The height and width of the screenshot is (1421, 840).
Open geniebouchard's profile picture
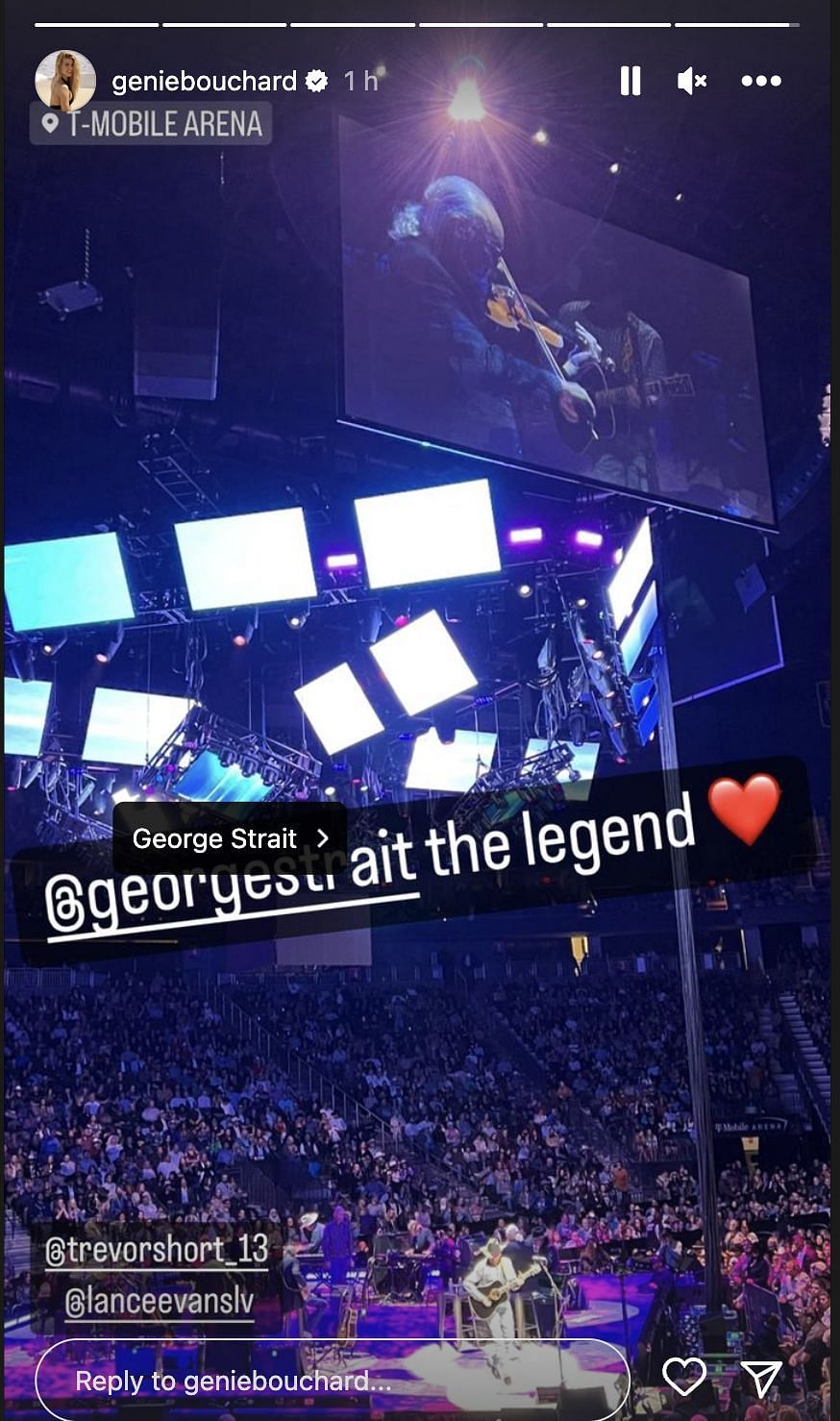click(x=65, y=81)
